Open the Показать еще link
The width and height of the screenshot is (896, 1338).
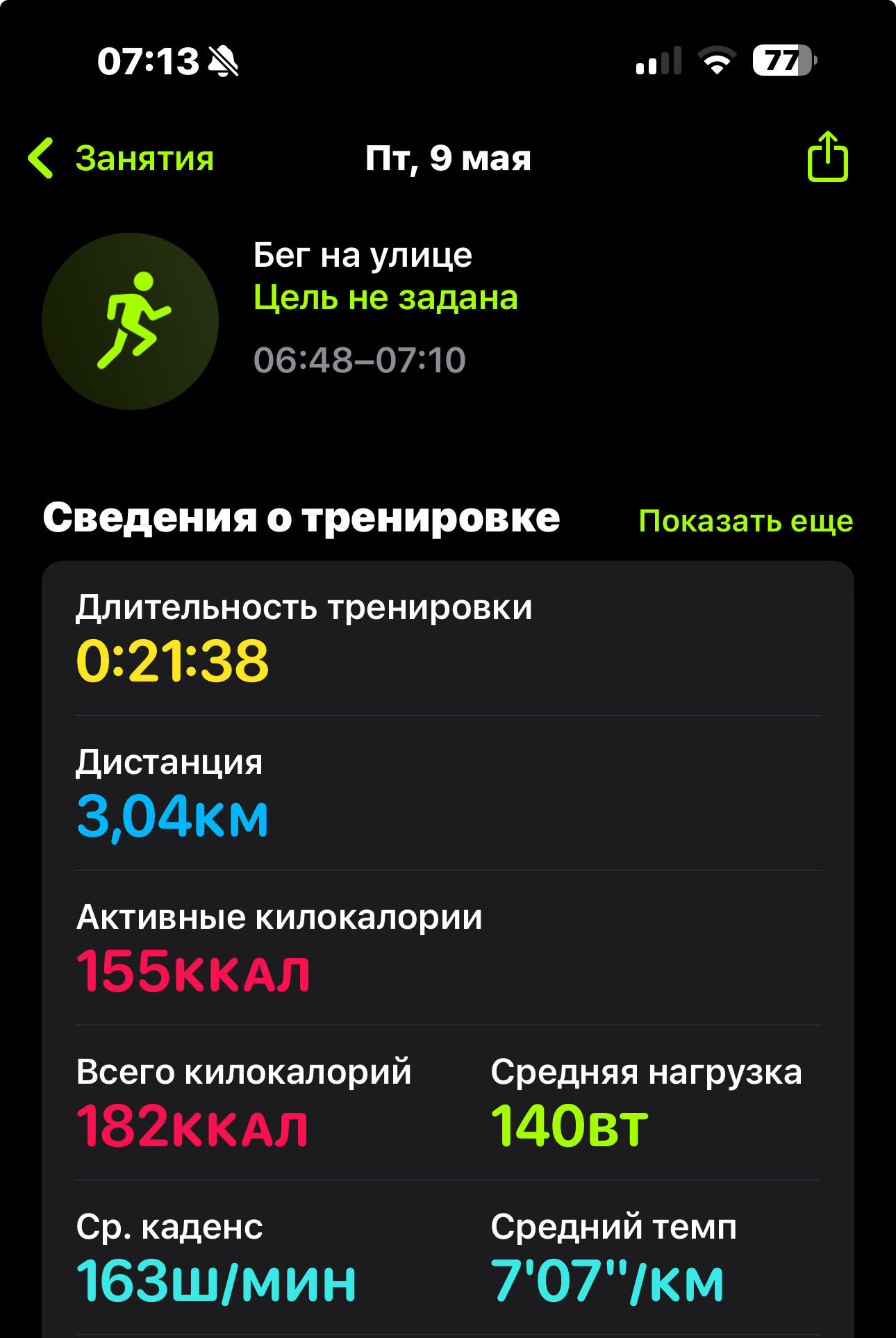click(746, 520)
